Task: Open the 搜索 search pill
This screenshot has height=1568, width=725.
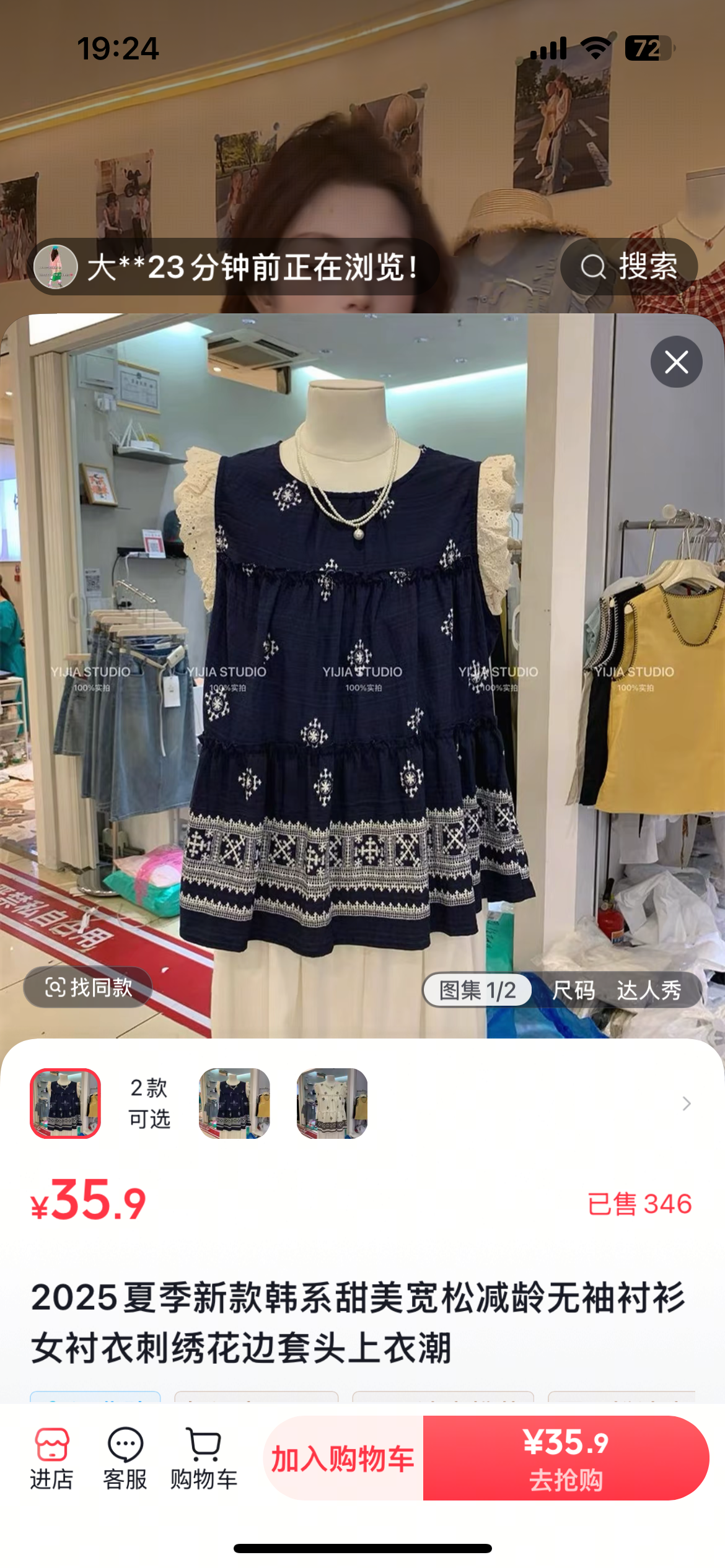Action: point(629,267)
